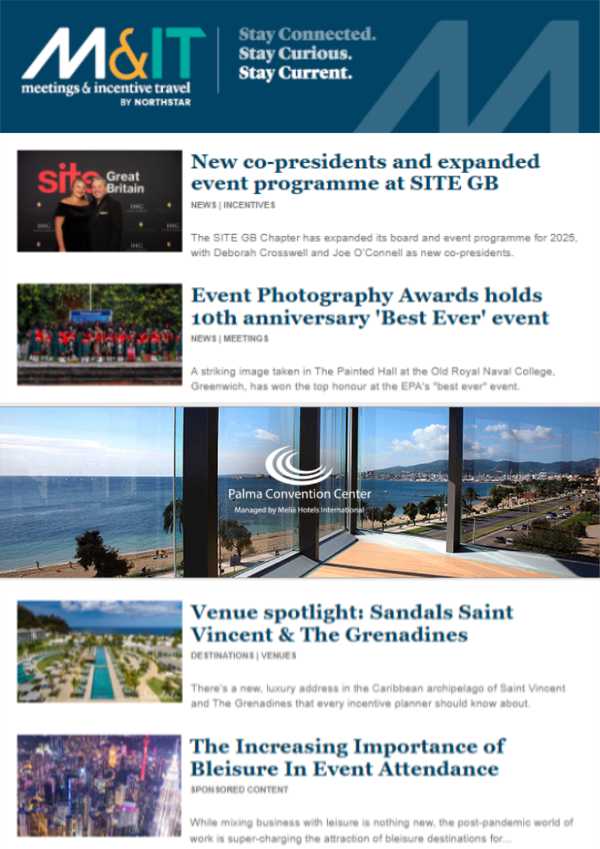600x849 pixels.
Task: Tap the Event Photography Awards article thumbnail
Action: click(99, 334)
